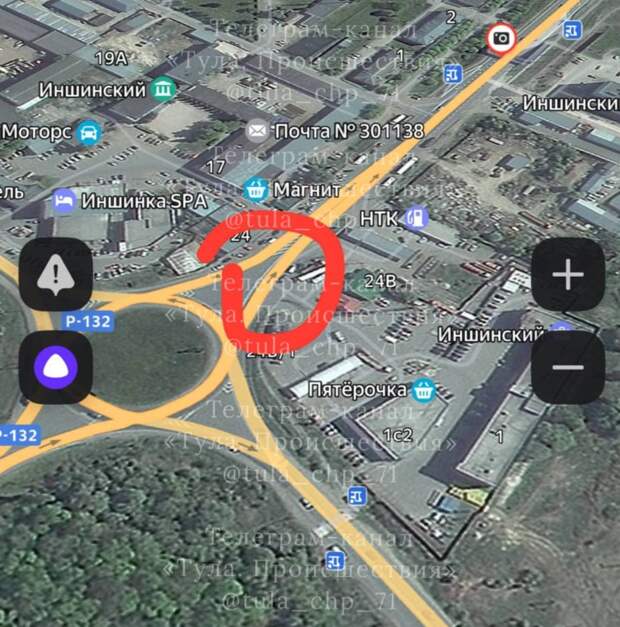Open the Почта № 301138 marker

(x=258, y=131)
